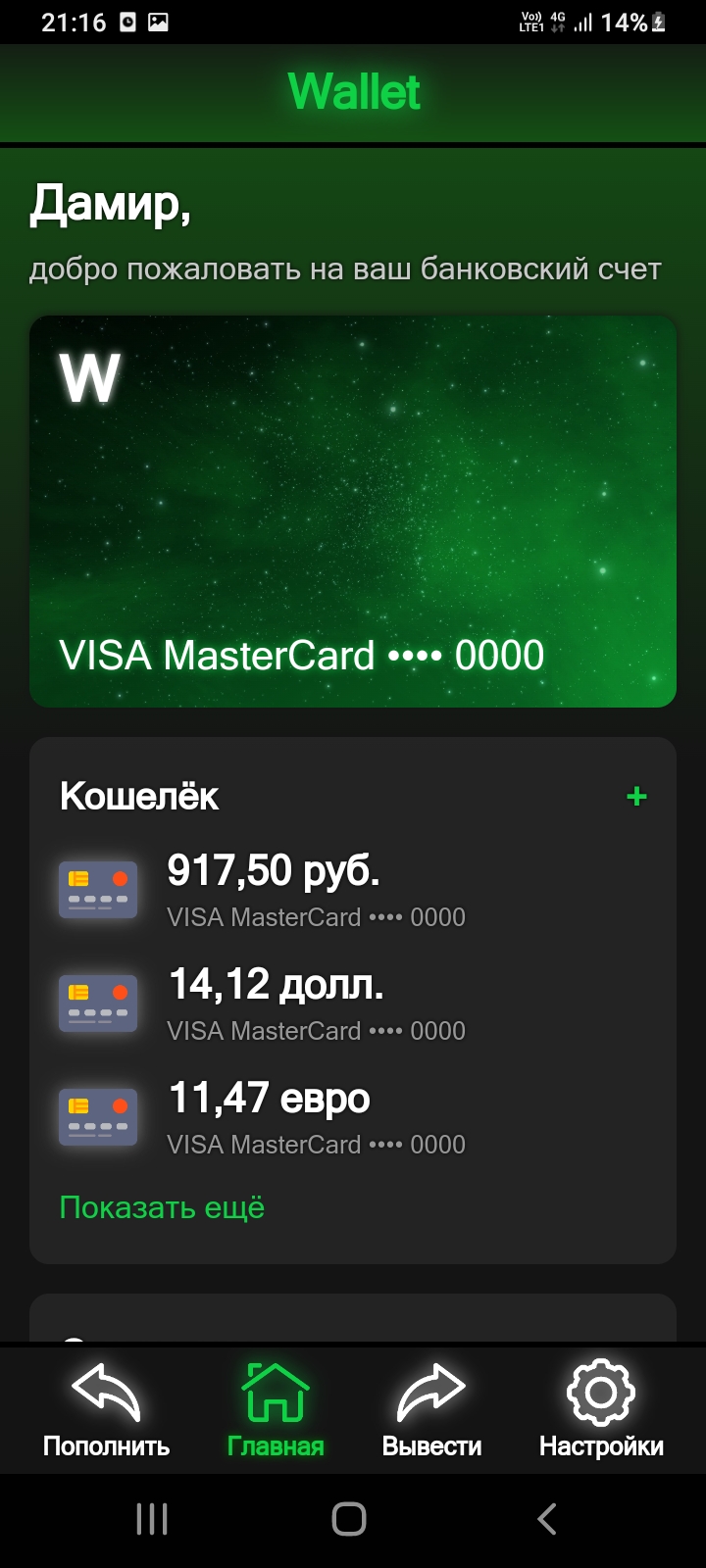Tap the card icon beside the ruble balance
The image size is (706, 1568).
click(x=98, y=890)
